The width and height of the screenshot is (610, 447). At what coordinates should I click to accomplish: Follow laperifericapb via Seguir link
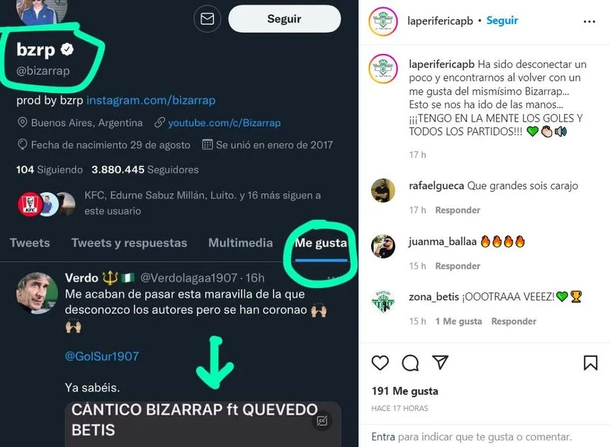pyautogui.click(x=501, y=20)
